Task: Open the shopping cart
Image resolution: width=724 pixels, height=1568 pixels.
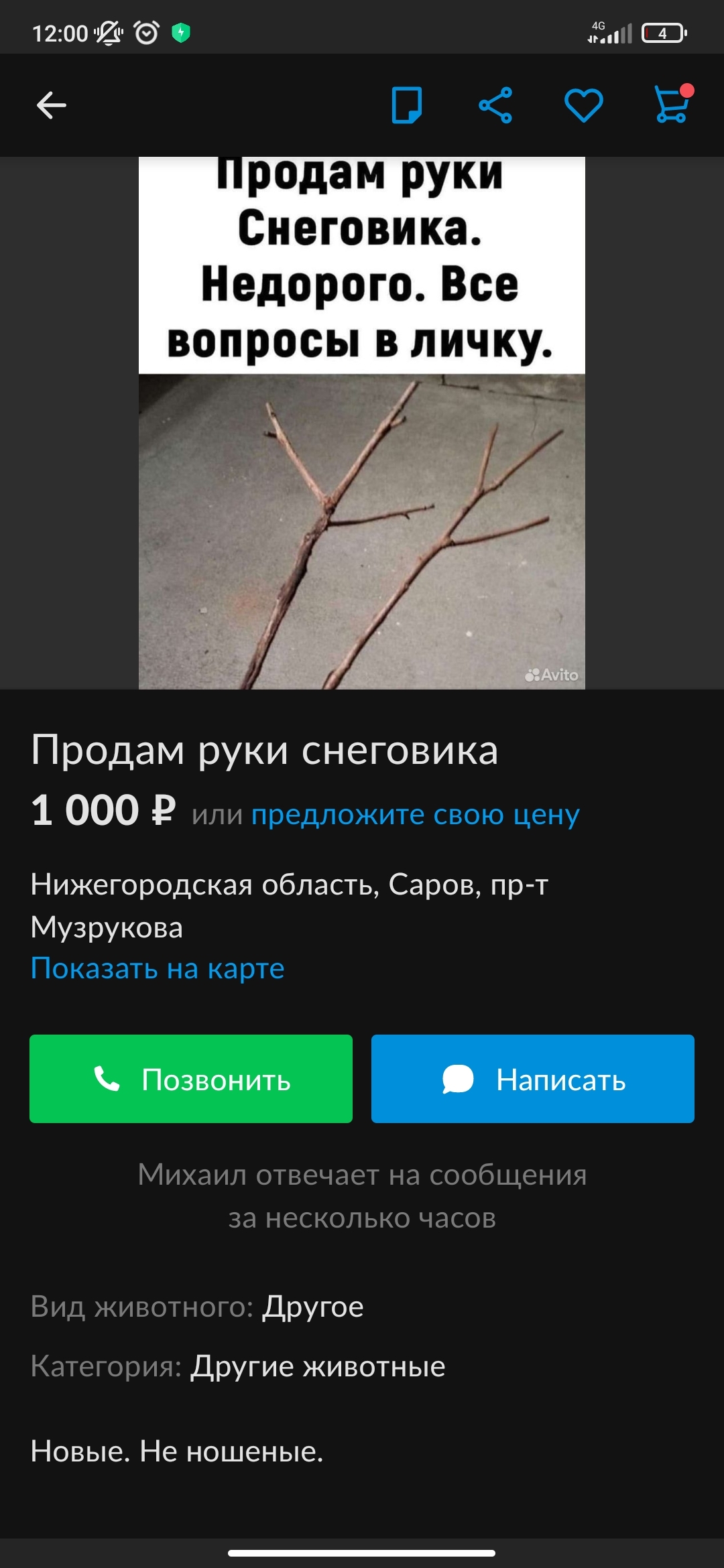Action: point(672,105)
